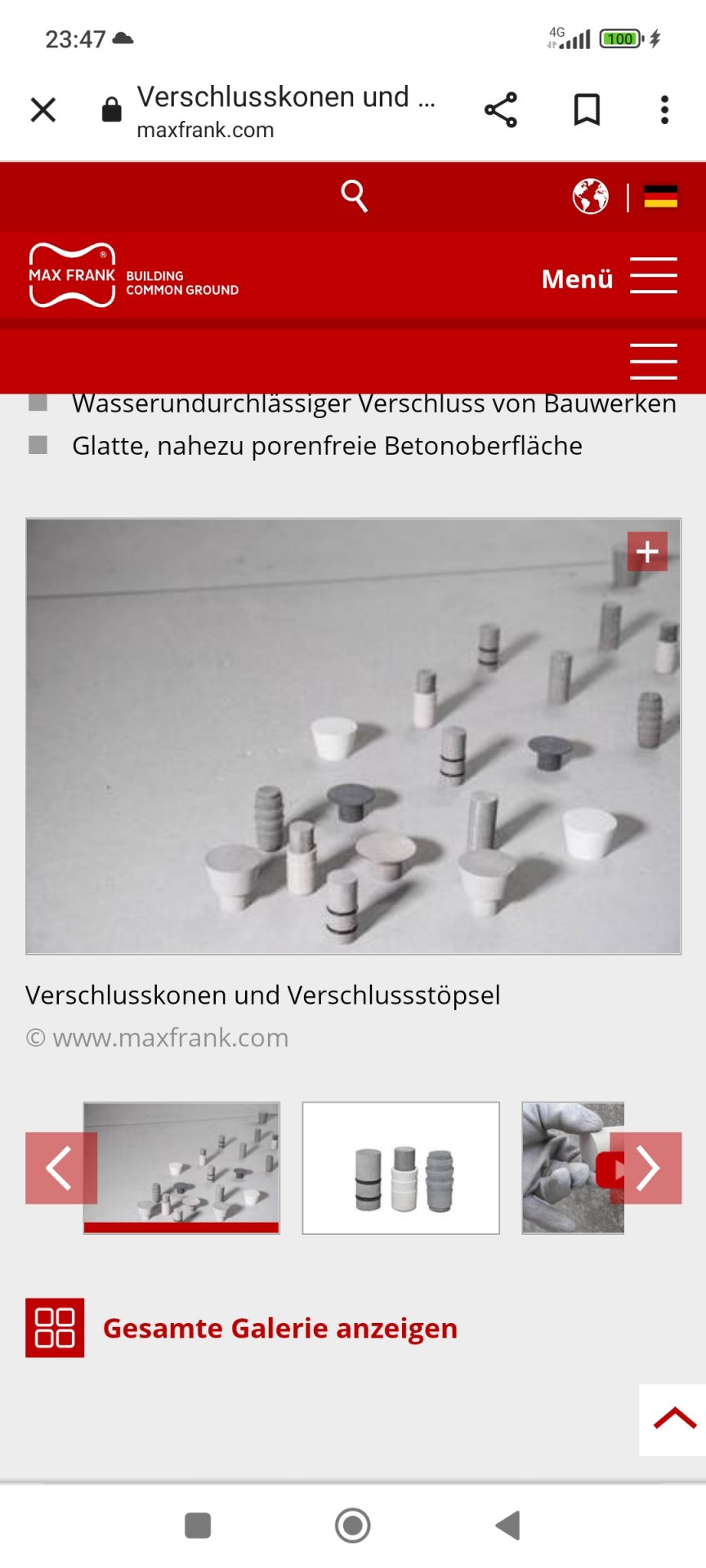Open the site search magnifier
The image size is (706, 1568).
354,196
